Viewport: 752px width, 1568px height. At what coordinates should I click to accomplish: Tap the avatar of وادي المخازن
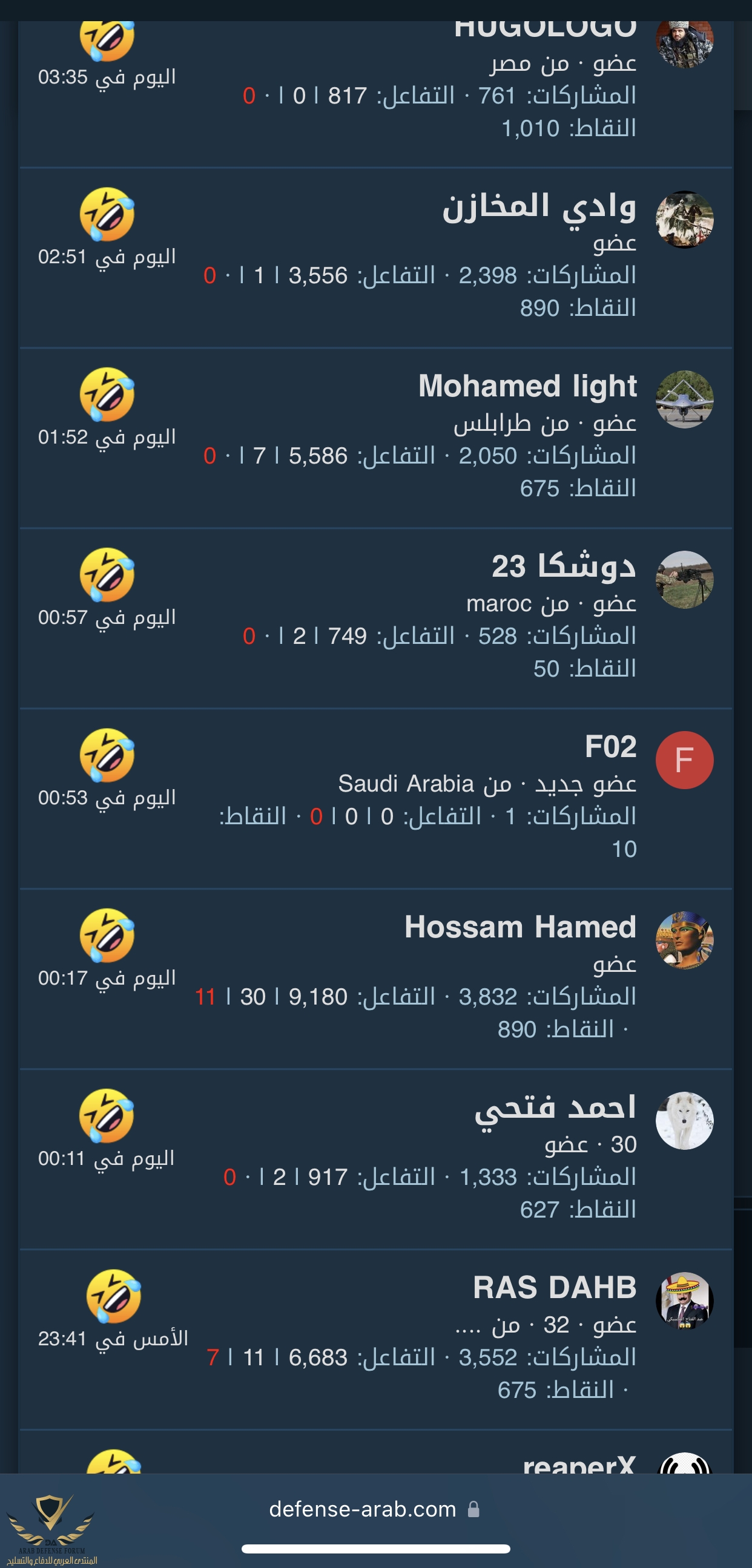[x=684, y=220]
